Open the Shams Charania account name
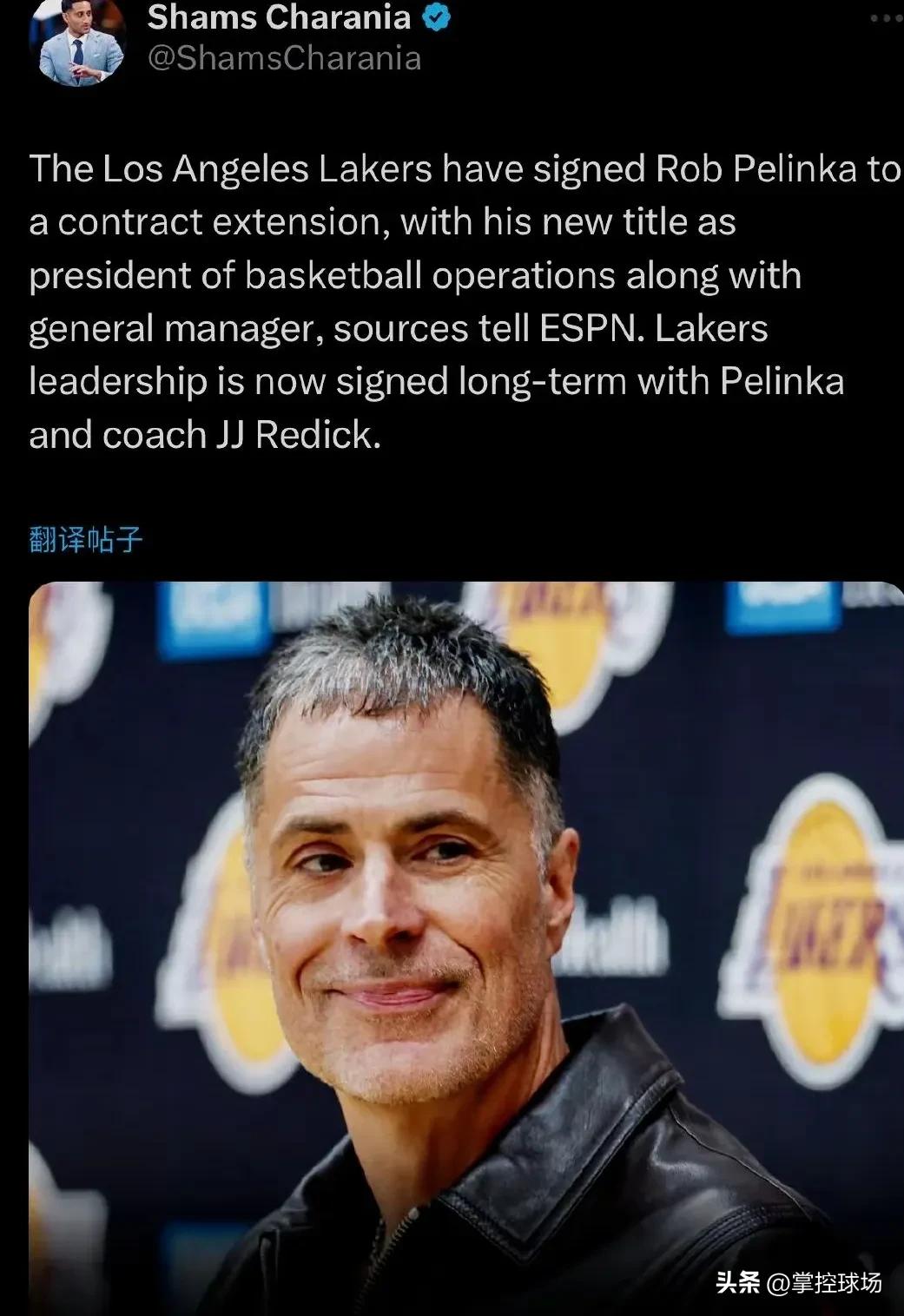This screenshot has width=904, height=1316. pyautogui.click(x=279, y=17)
